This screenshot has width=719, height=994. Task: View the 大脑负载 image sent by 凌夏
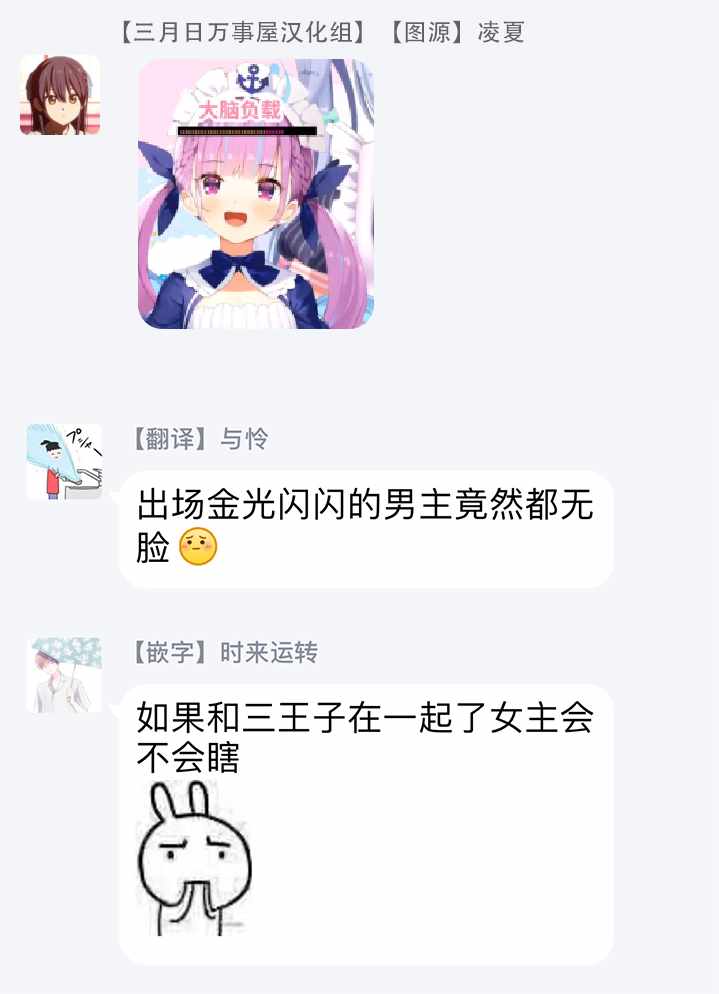tap(256, 194)
